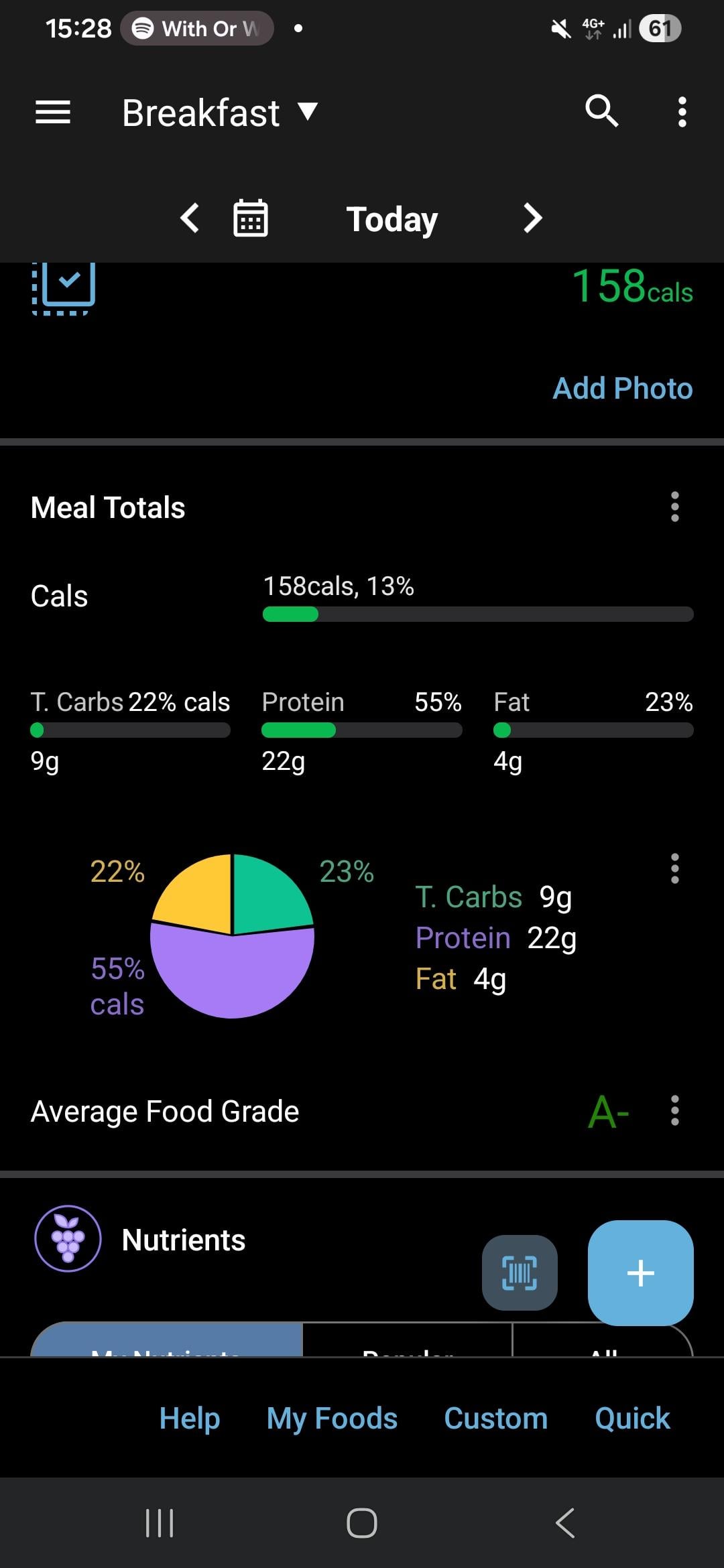724x1568 pixels.
Task: Go back with system back button
Action: [565, 1523]
